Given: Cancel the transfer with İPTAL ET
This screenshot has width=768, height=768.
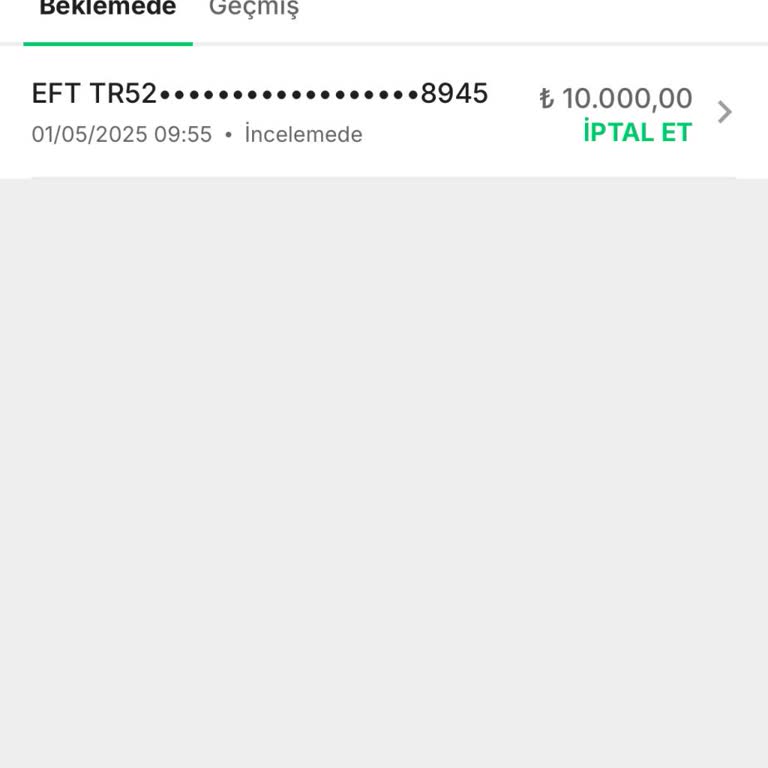Looking at the screenshot, I should point(637,133).
